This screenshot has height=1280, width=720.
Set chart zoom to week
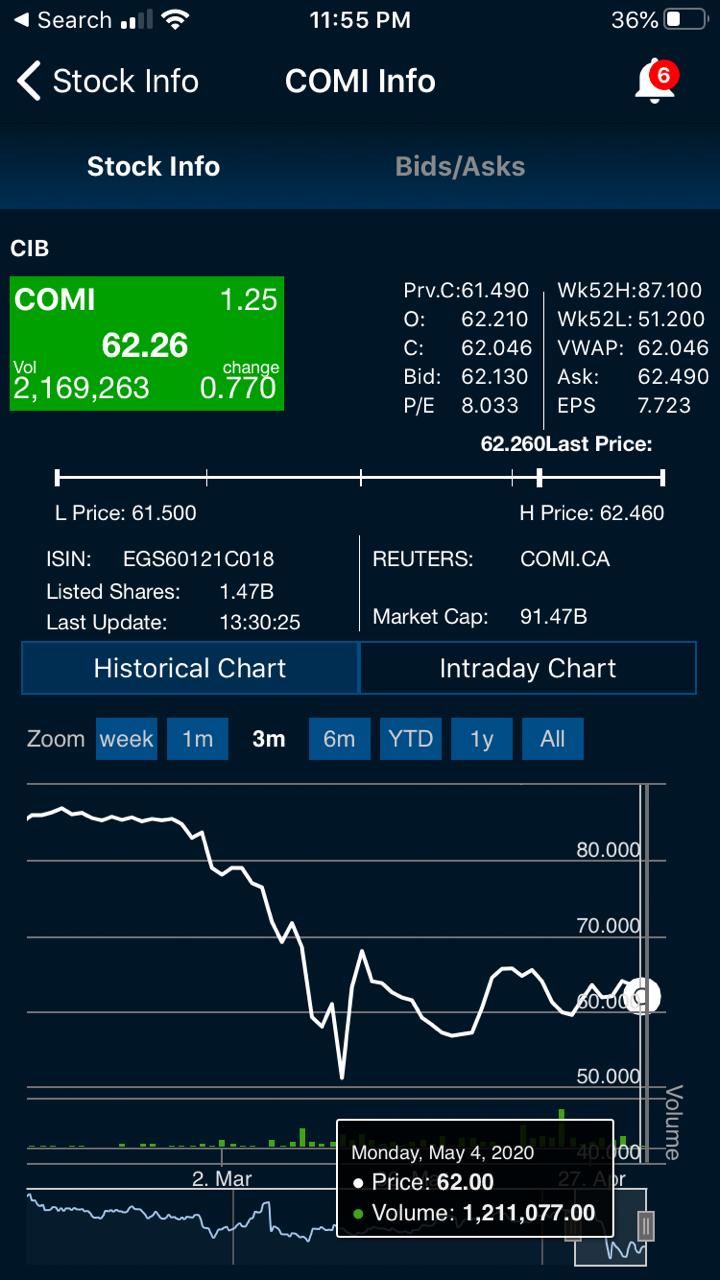[x=127, y=739]
